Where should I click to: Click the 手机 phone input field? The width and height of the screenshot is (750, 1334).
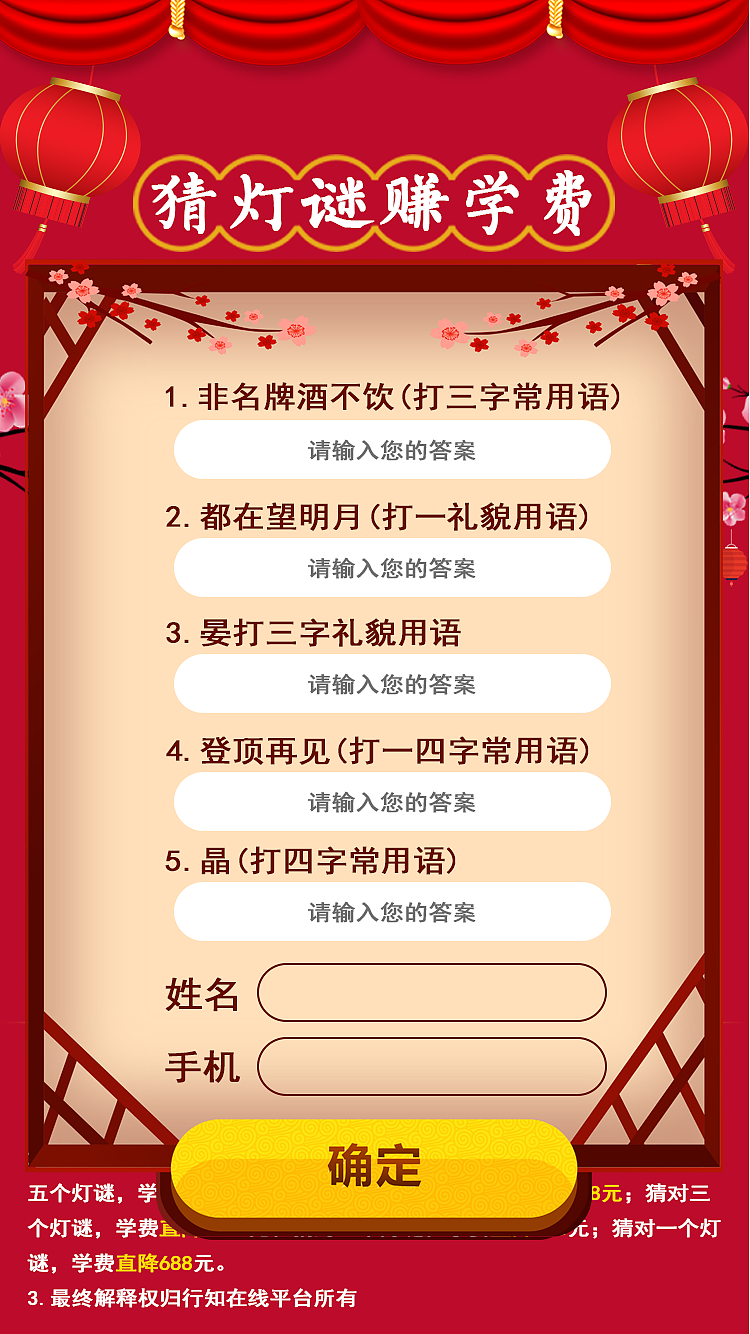point(430,1066)
